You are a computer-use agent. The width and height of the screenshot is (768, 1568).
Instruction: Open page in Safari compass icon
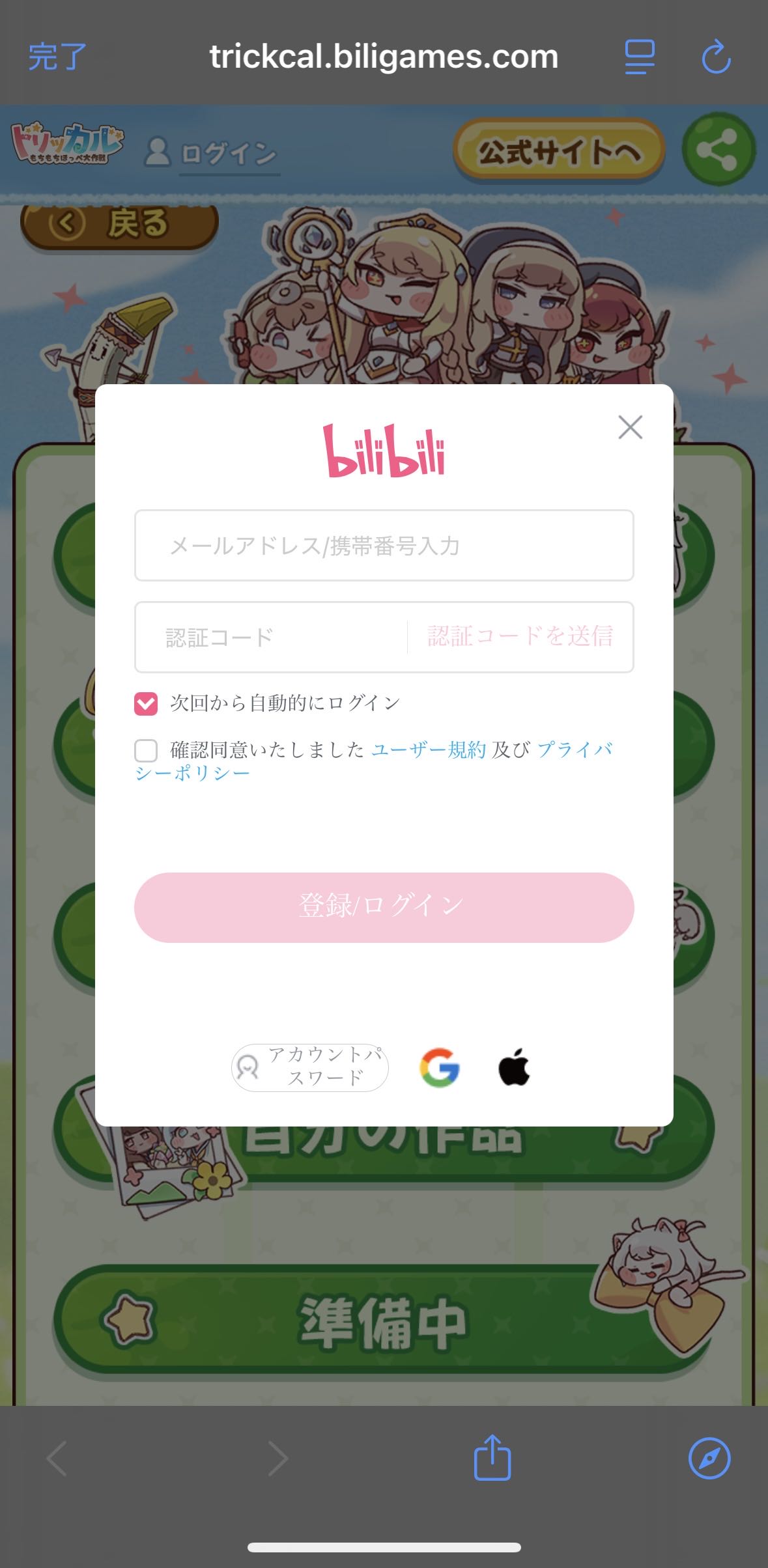pos(709,1458)
